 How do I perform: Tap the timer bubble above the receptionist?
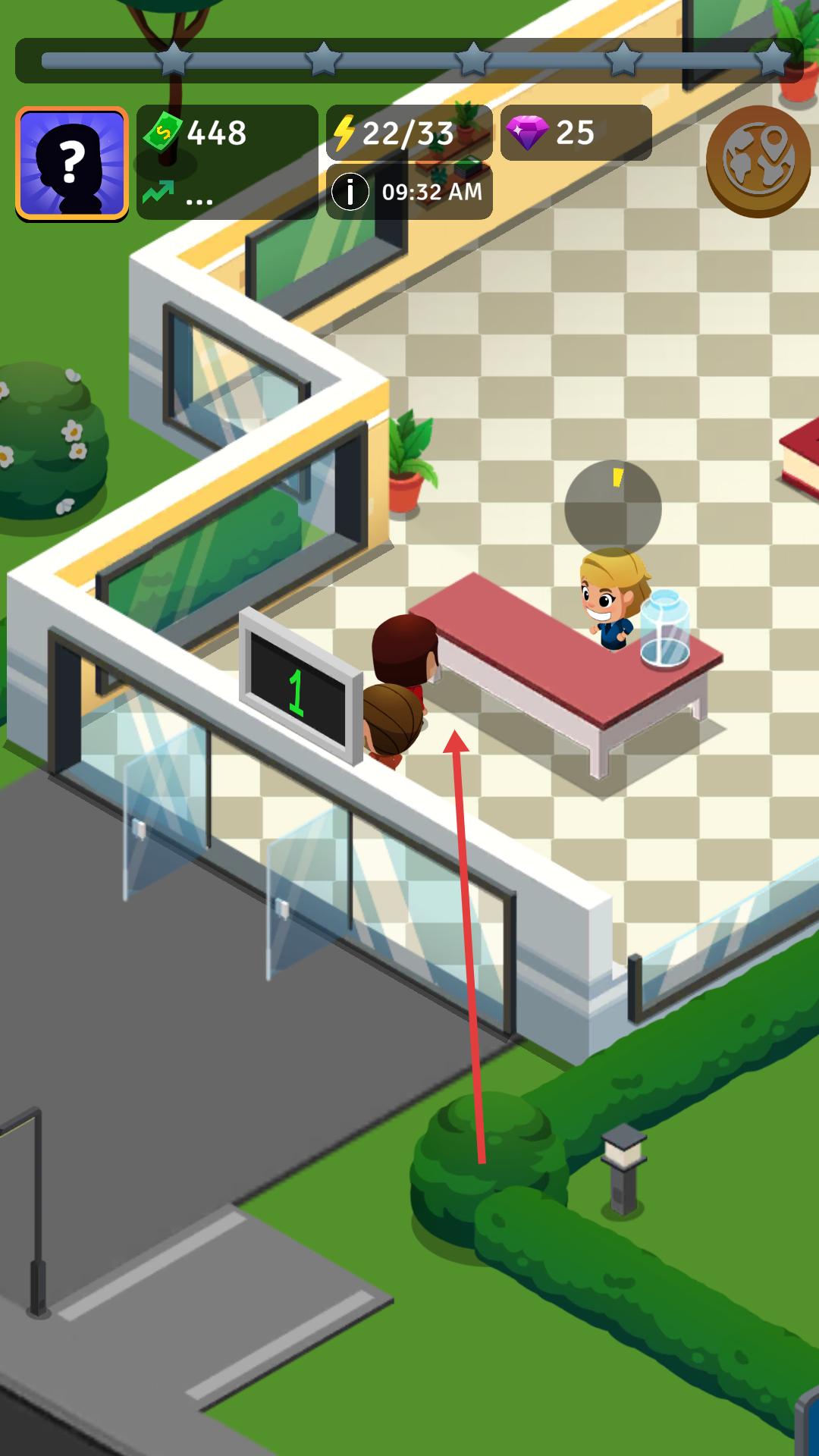click(x=613, y=507)
